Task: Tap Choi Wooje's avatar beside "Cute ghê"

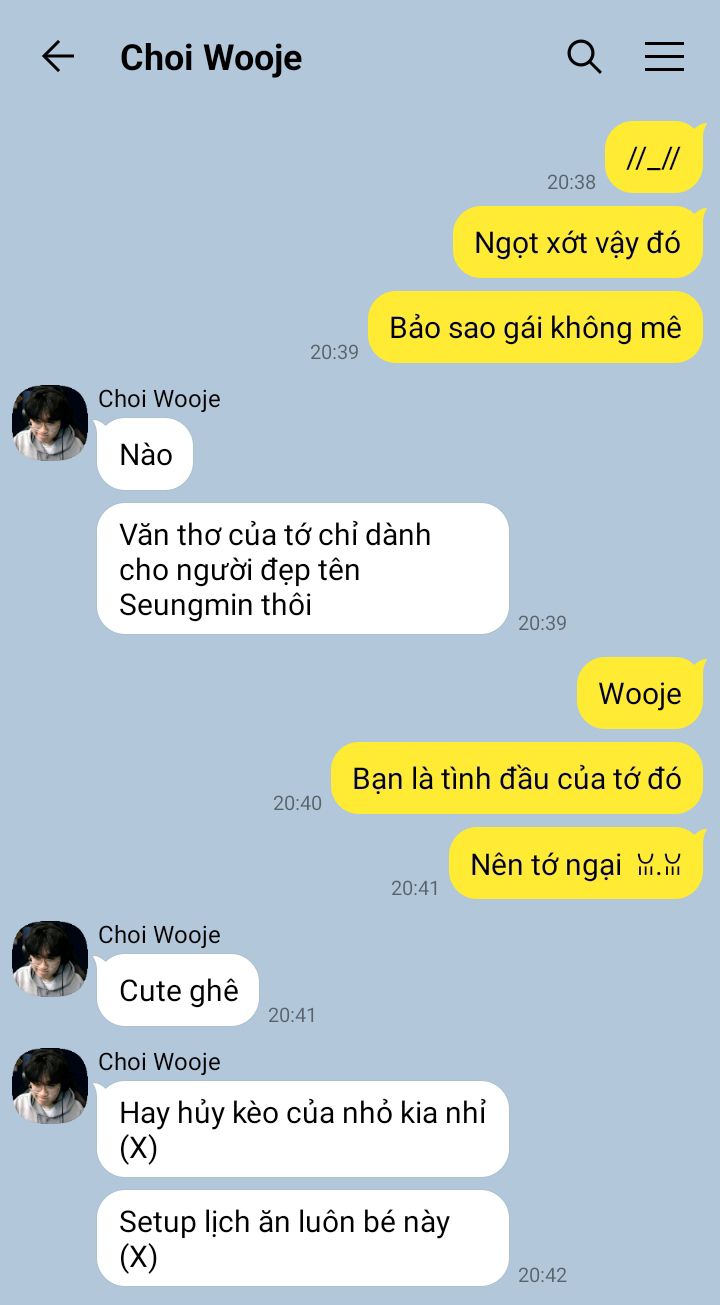Action: pos(50,959)
